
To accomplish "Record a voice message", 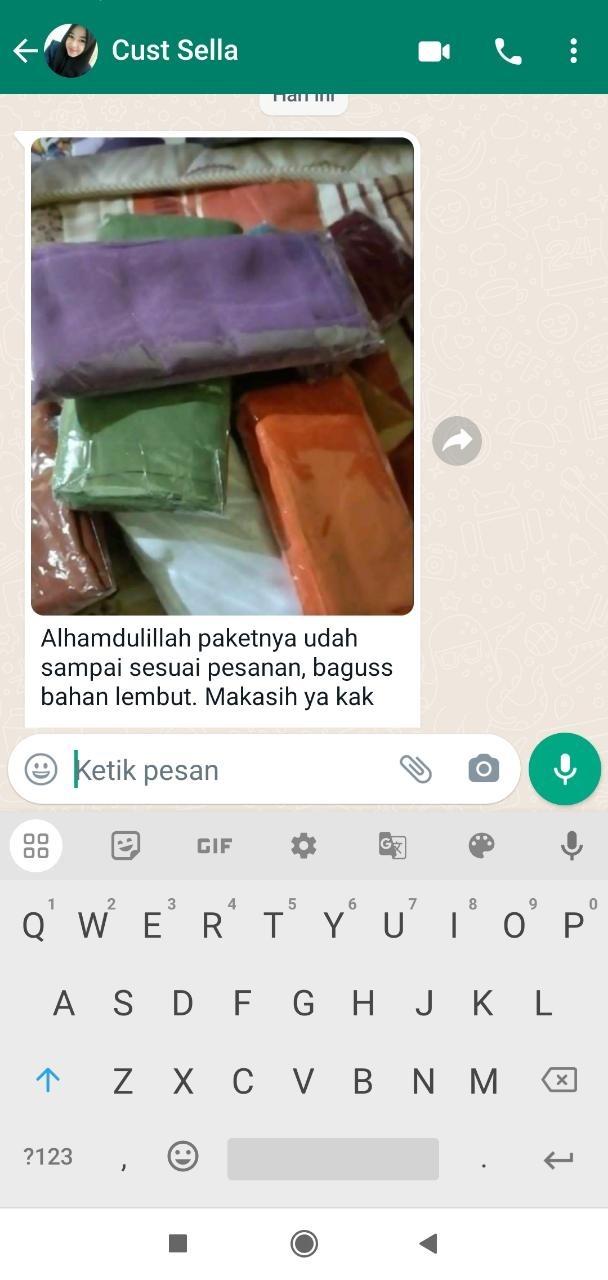I will click(565, 769).
